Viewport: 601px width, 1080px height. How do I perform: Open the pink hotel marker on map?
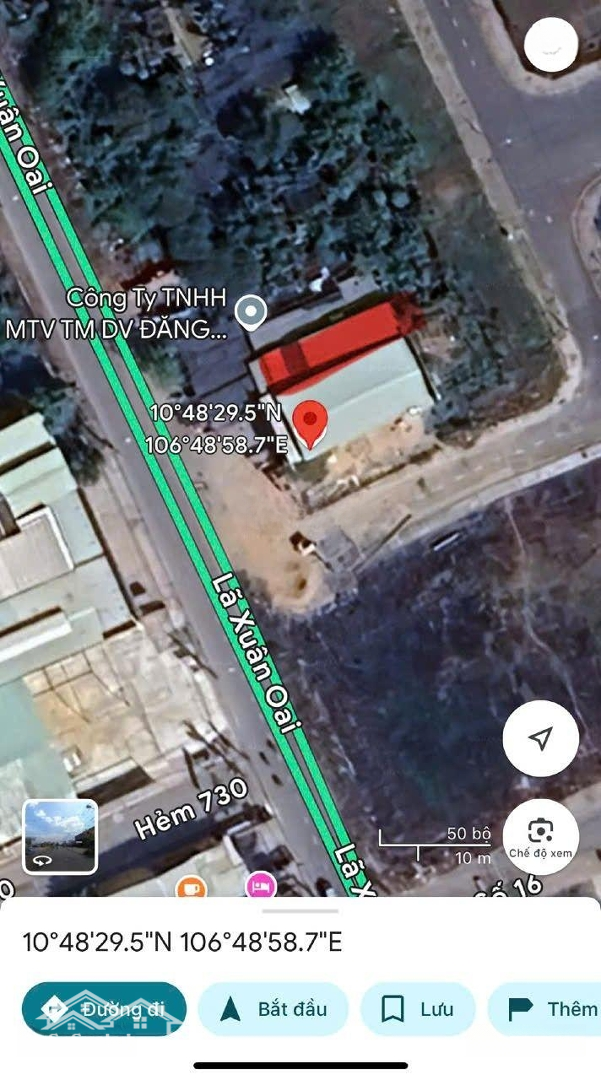click(x=261, y=885)
